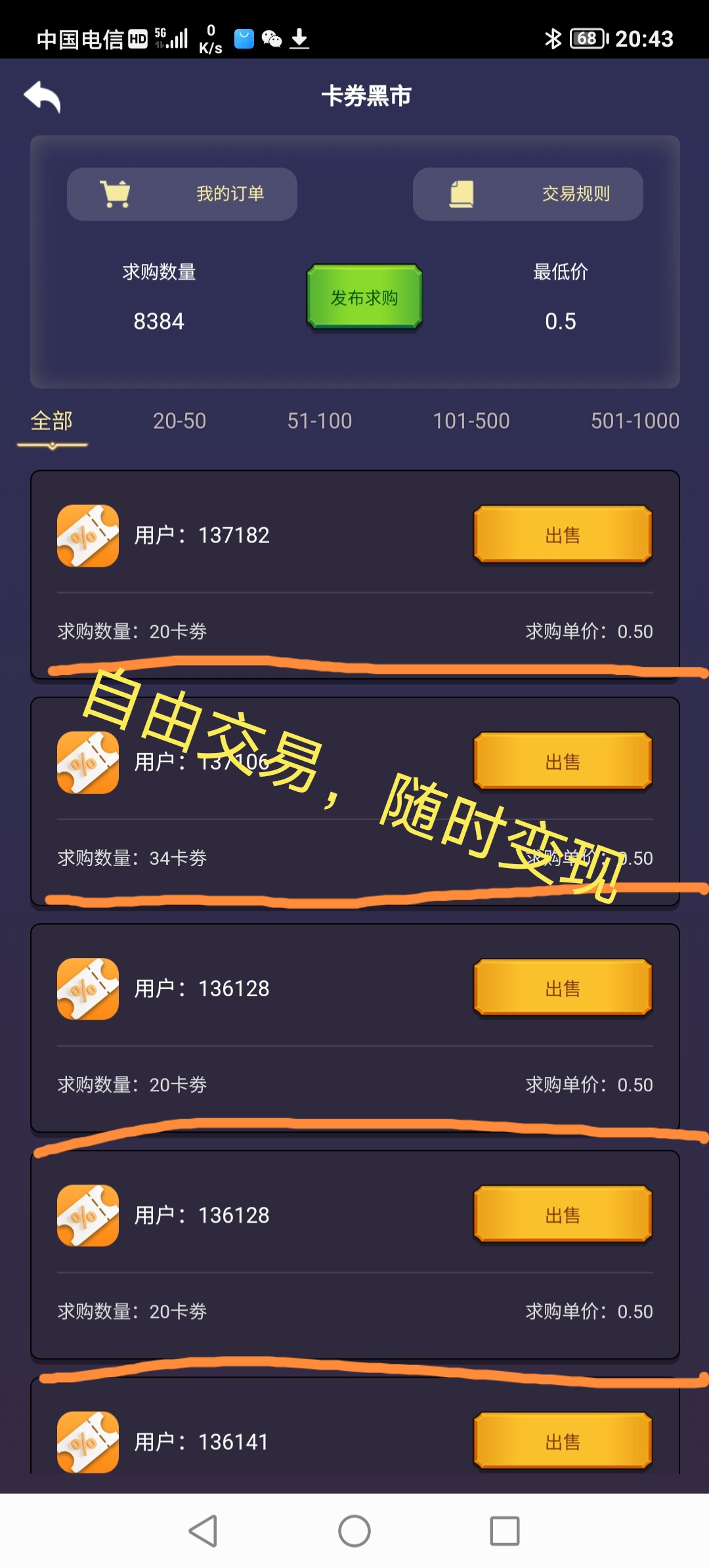Tap the system home button

coord(354,1531)
